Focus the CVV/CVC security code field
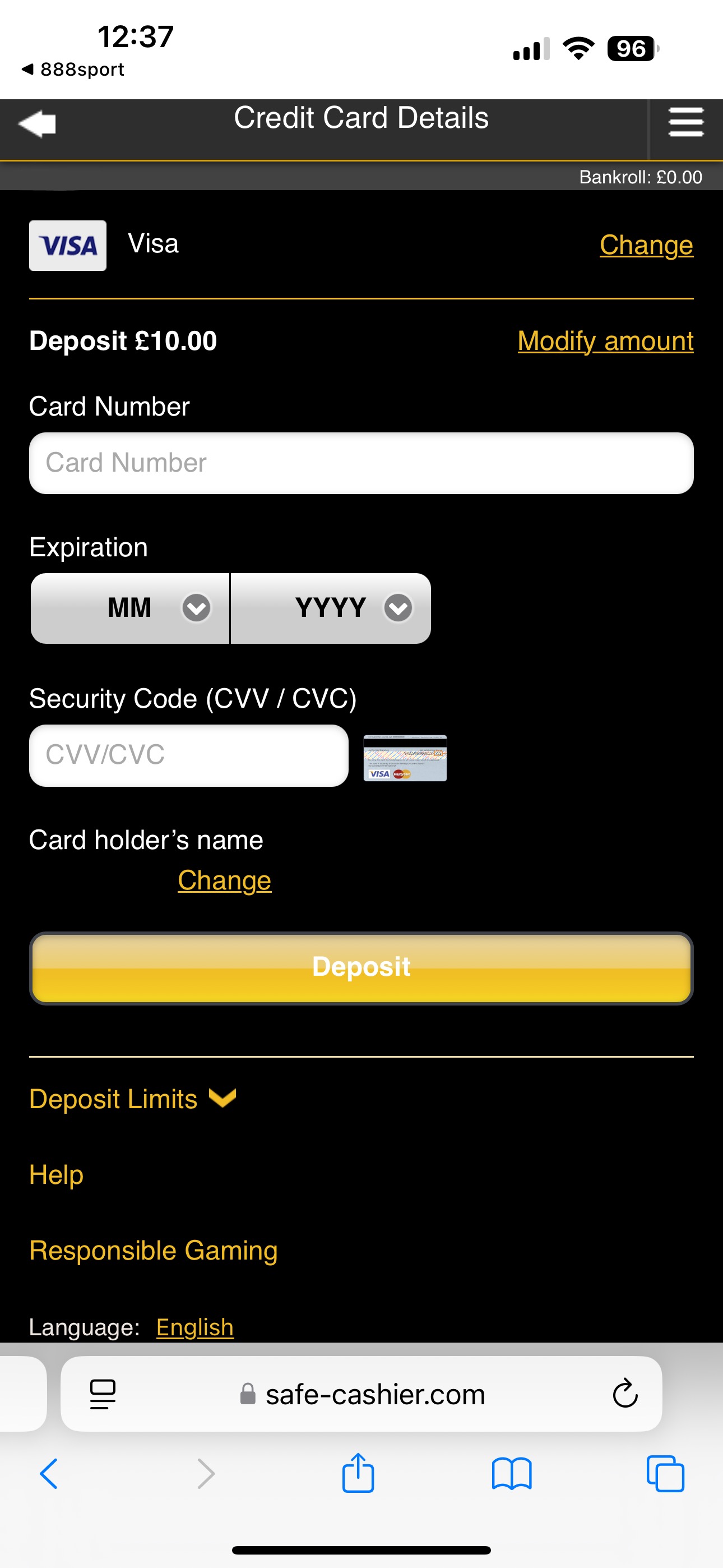The height and width of the screenshot is (1568, 723). (189, 755)
